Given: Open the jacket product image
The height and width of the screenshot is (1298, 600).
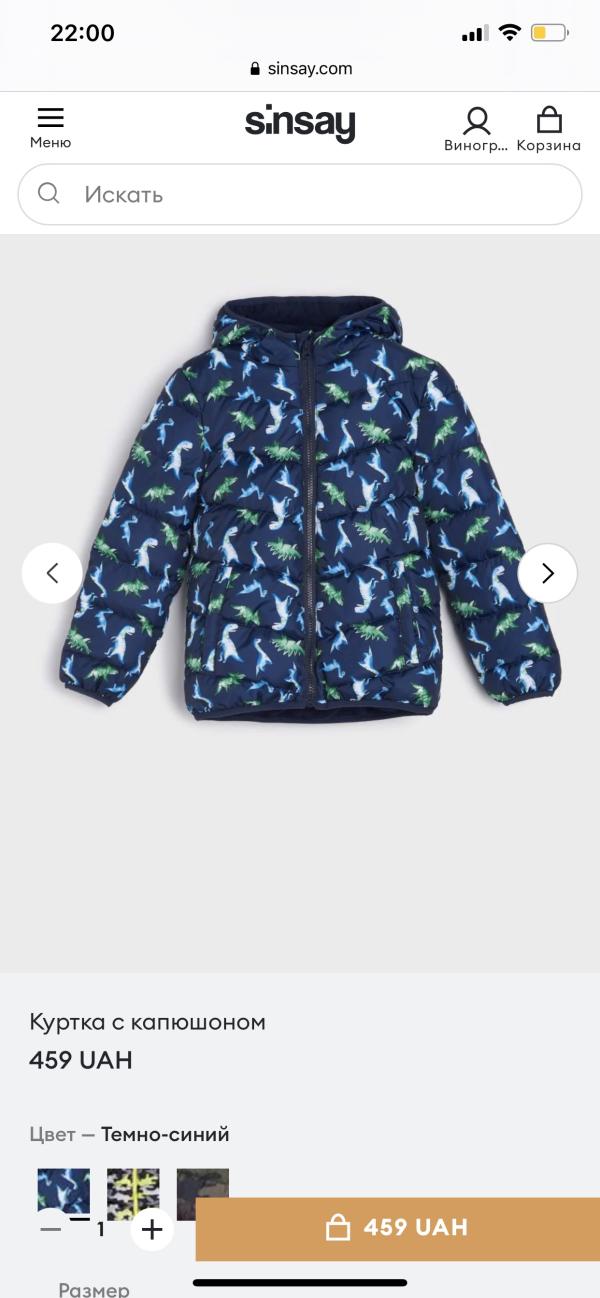Looking at the screenshot, I should (308, 510).
